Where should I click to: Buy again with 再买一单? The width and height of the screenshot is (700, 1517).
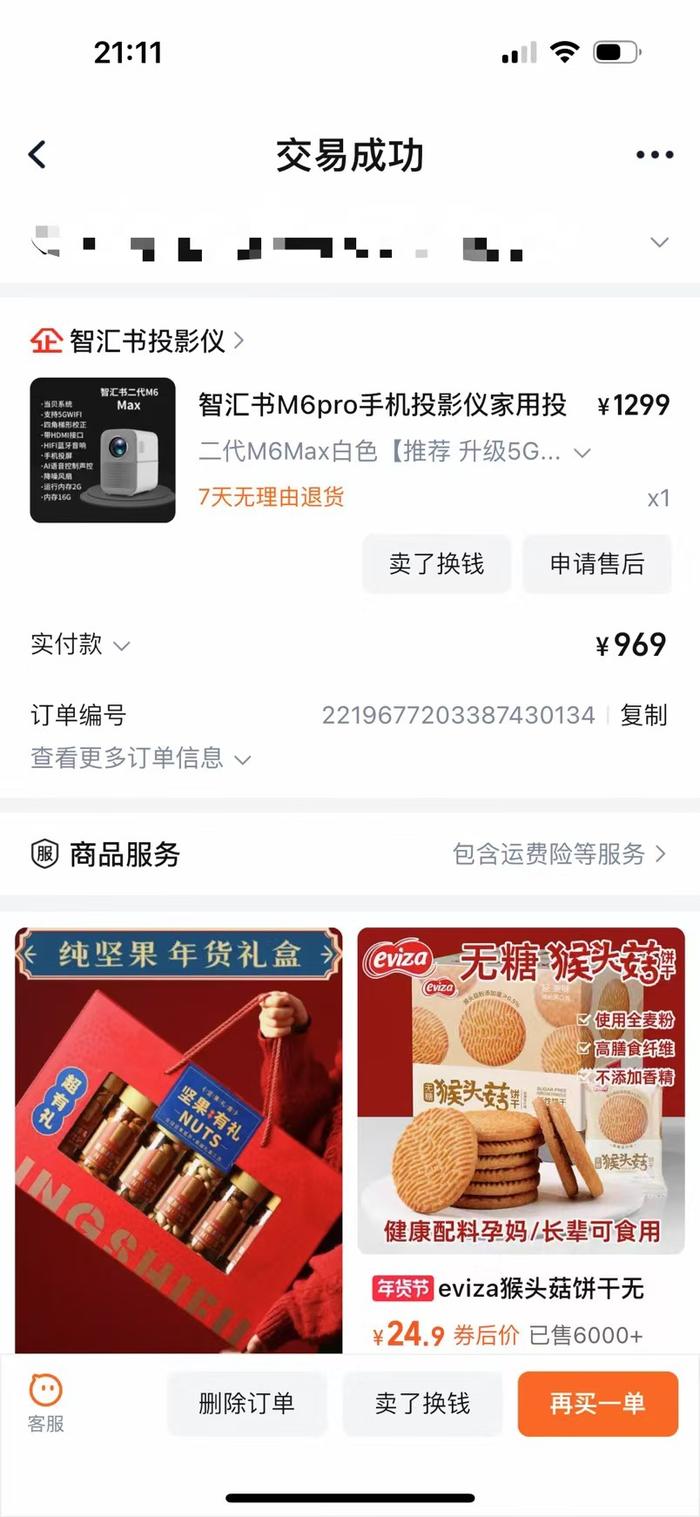click(597, 1403)
